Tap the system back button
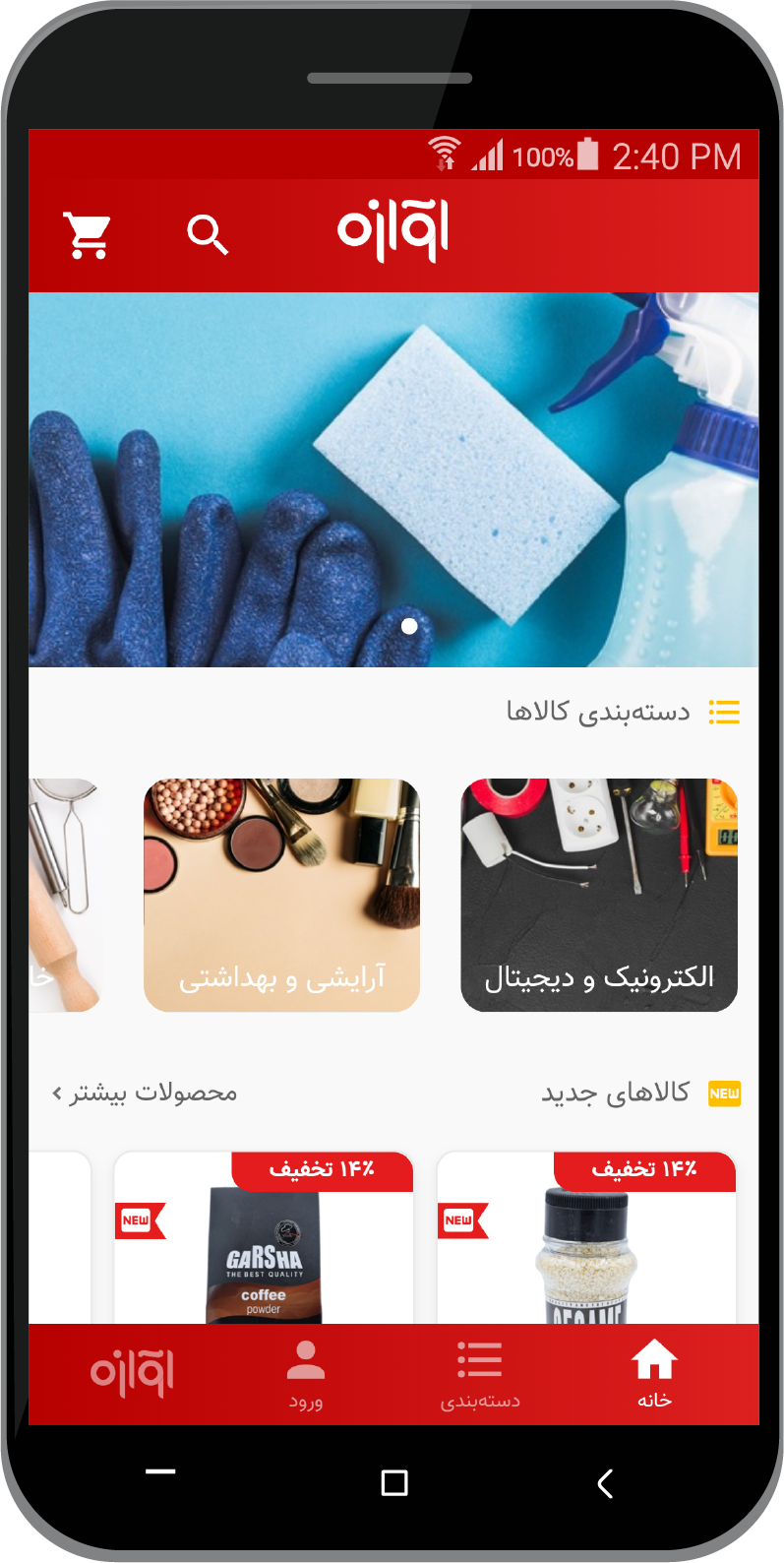 tap(605, 1482)
